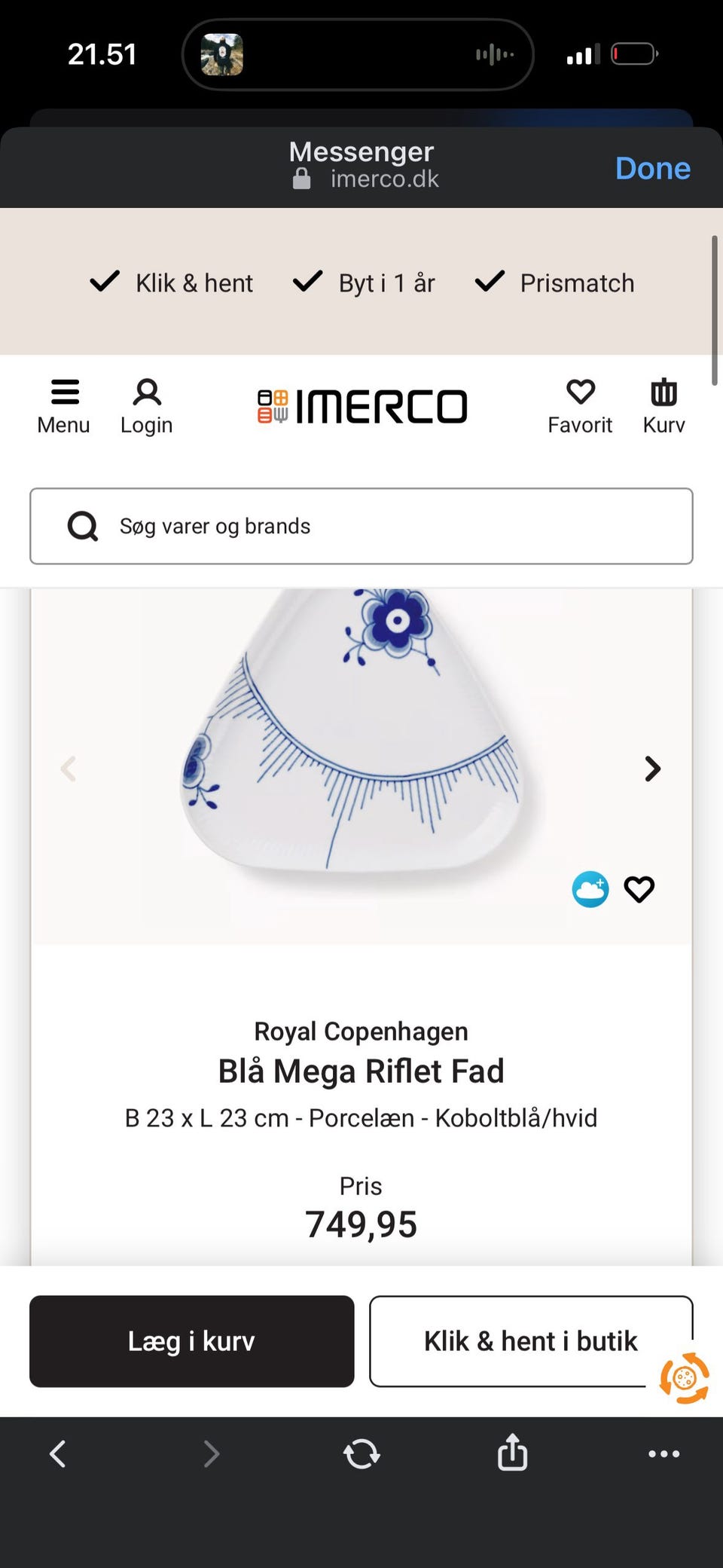Screen dimensions: 723x1568
Task: Advance carousel with right chevron
Action: click(x=651, y=769)
